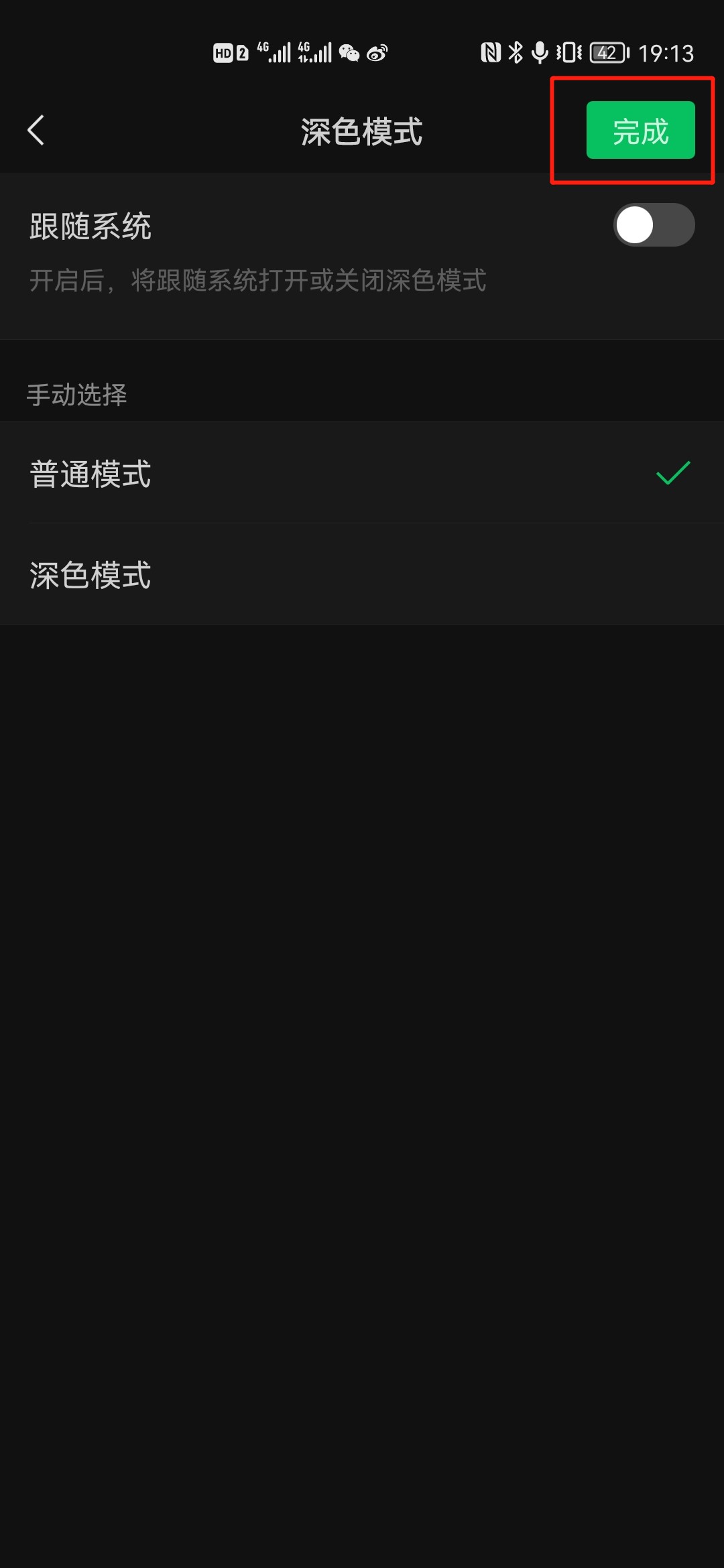Tap the green 完成 button
The height and width of the screenshot is (1568, 724).
pyautogui.click(x=640, y=130)
